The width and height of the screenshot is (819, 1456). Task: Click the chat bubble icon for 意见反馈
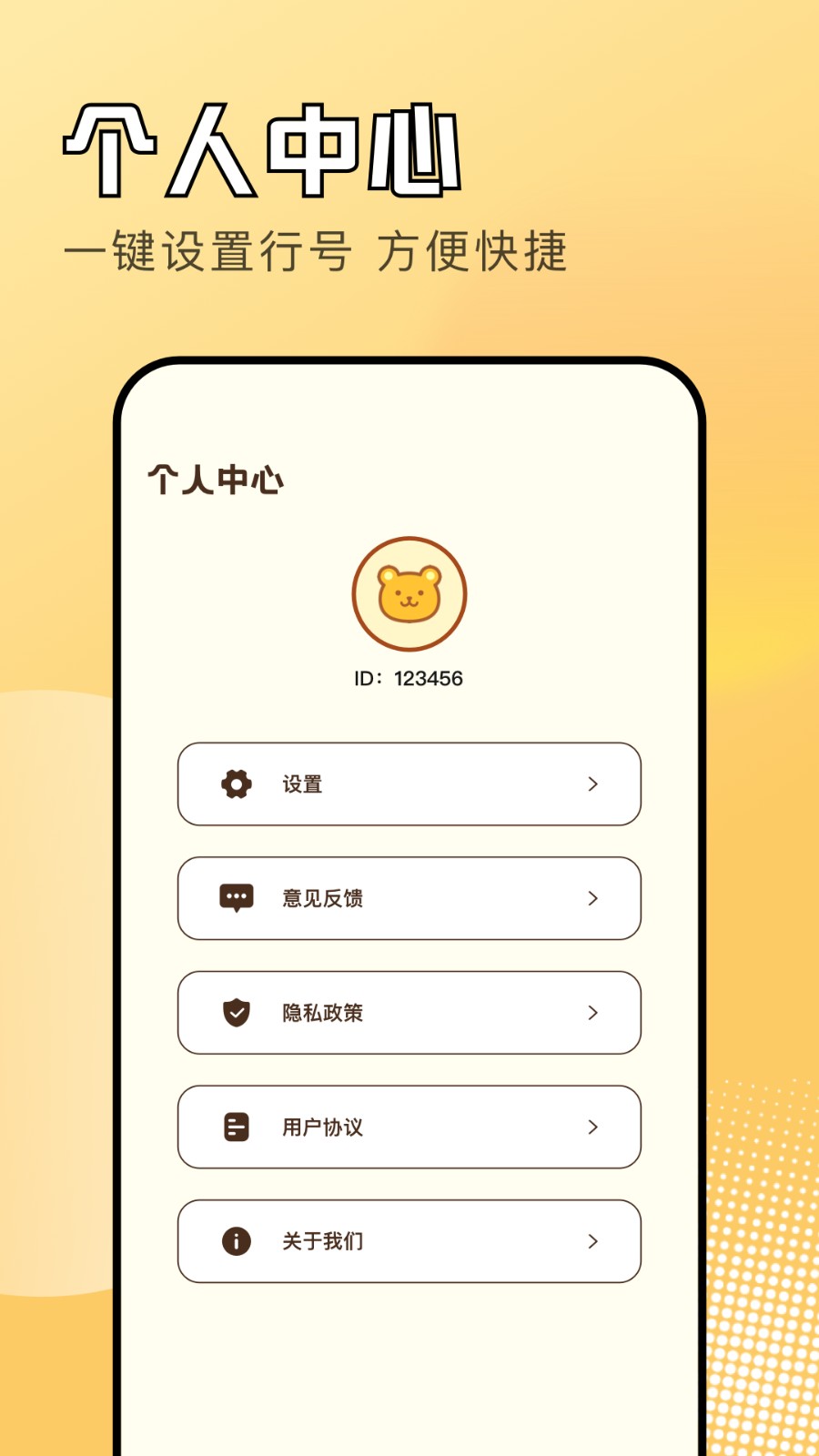(235, 898)
